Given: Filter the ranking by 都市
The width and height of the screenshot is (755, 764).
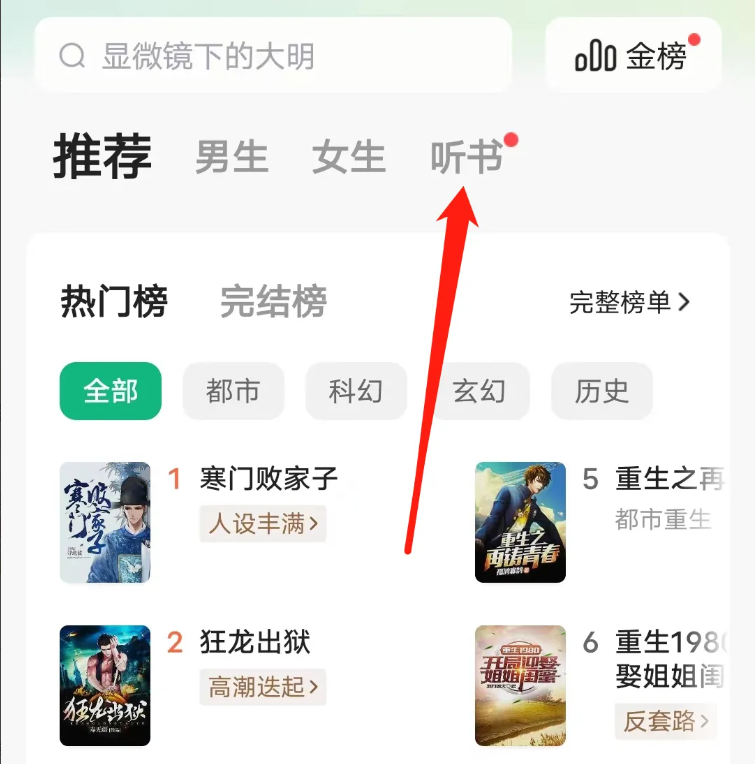Looking at the screenshot, I should [233, 391].
